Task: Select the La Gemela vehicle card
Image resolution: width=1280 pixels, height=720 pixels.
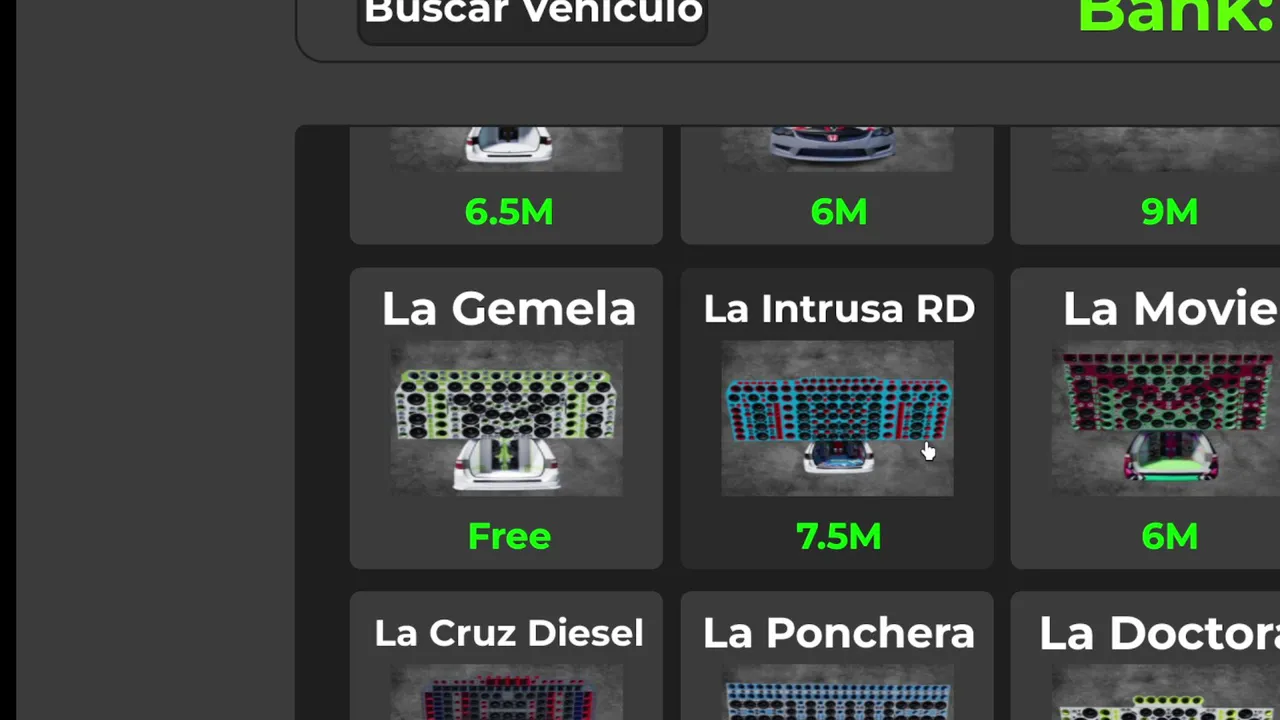Action: (506, 418)
